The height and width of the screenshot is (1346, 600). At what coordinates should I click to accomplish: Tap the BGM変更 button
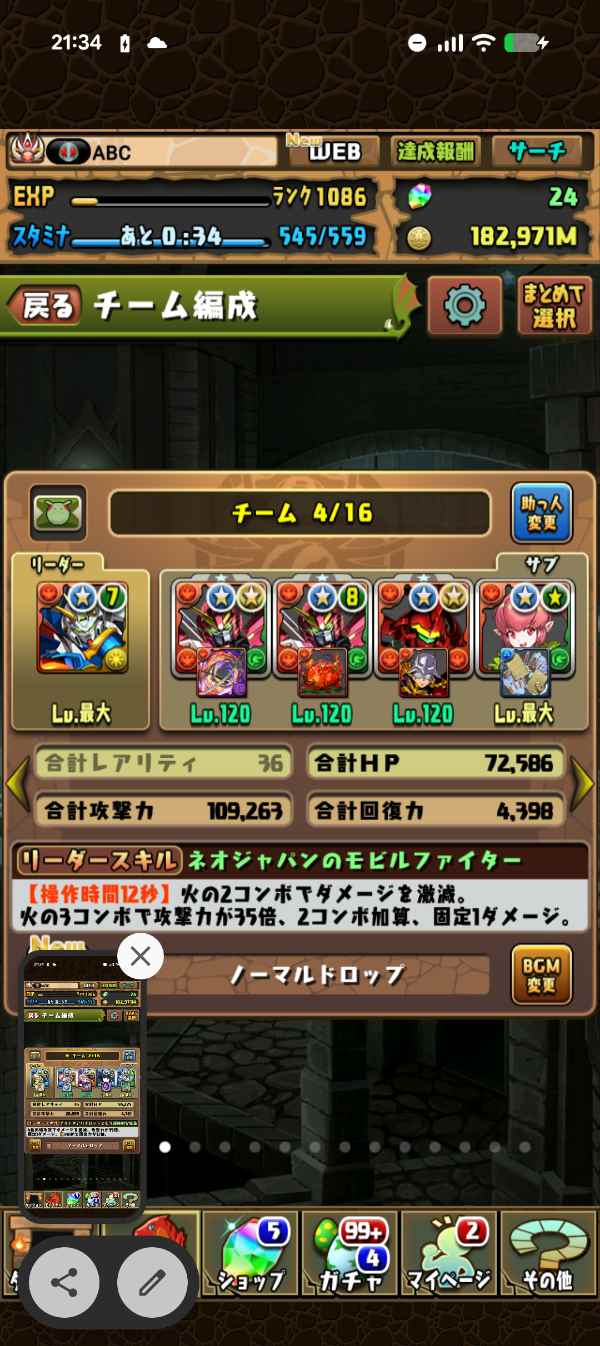(541, 974)
